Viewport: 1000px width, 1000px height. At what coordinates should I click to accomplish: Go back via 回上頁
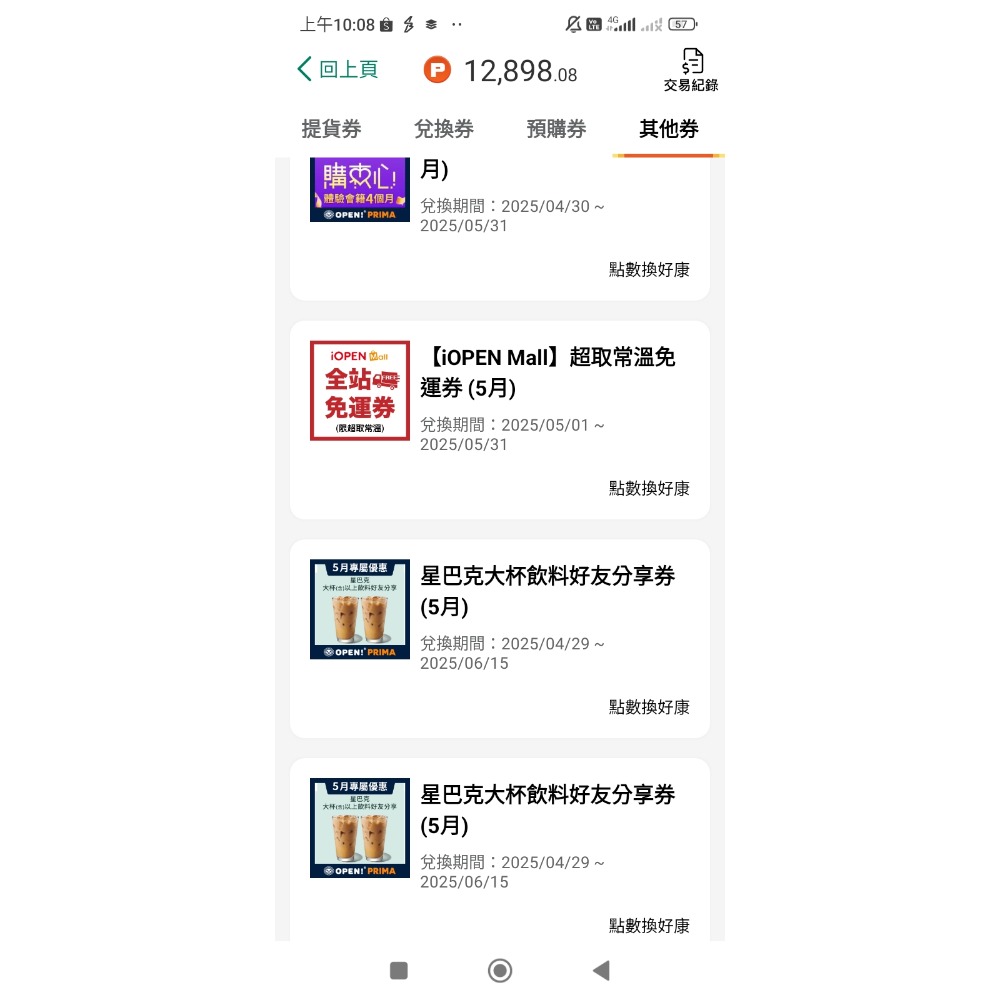(x=338, y=69)
